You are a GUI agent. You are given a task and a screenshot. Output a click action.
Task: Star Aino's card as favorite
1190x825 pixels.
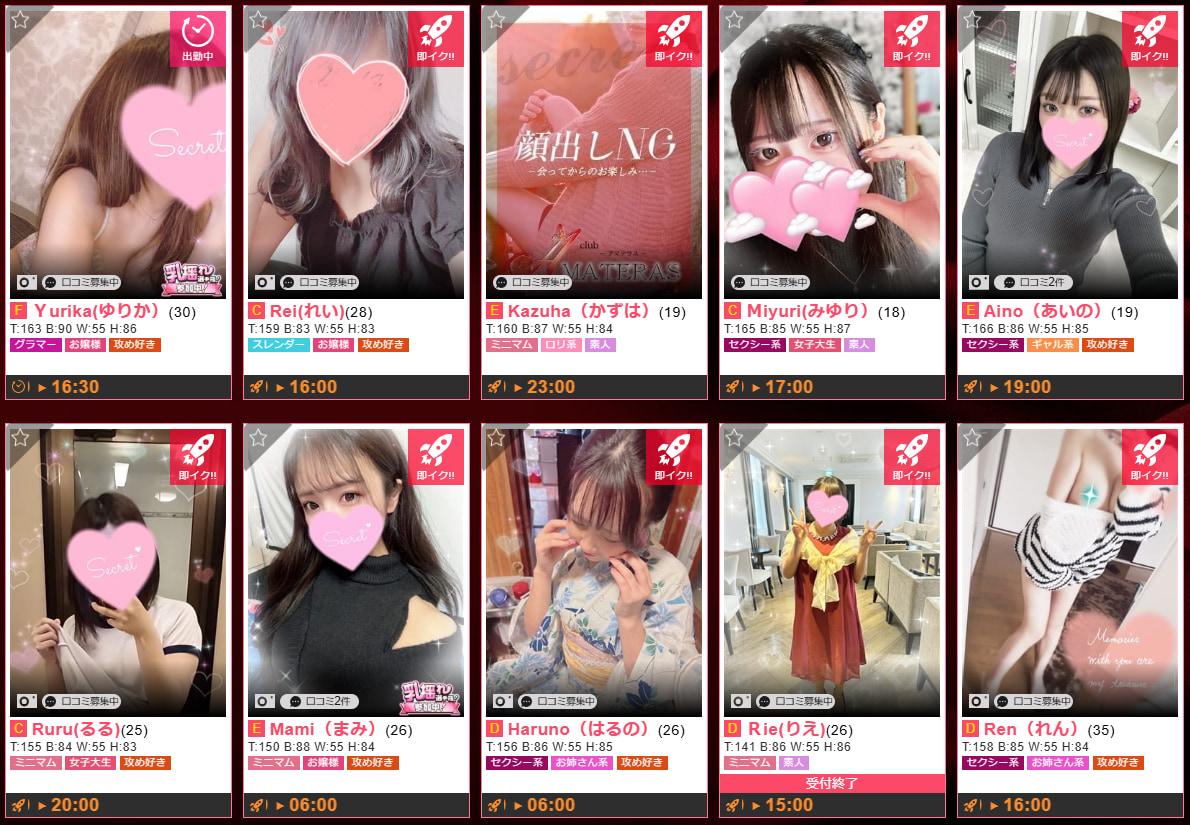pos(972,20)
